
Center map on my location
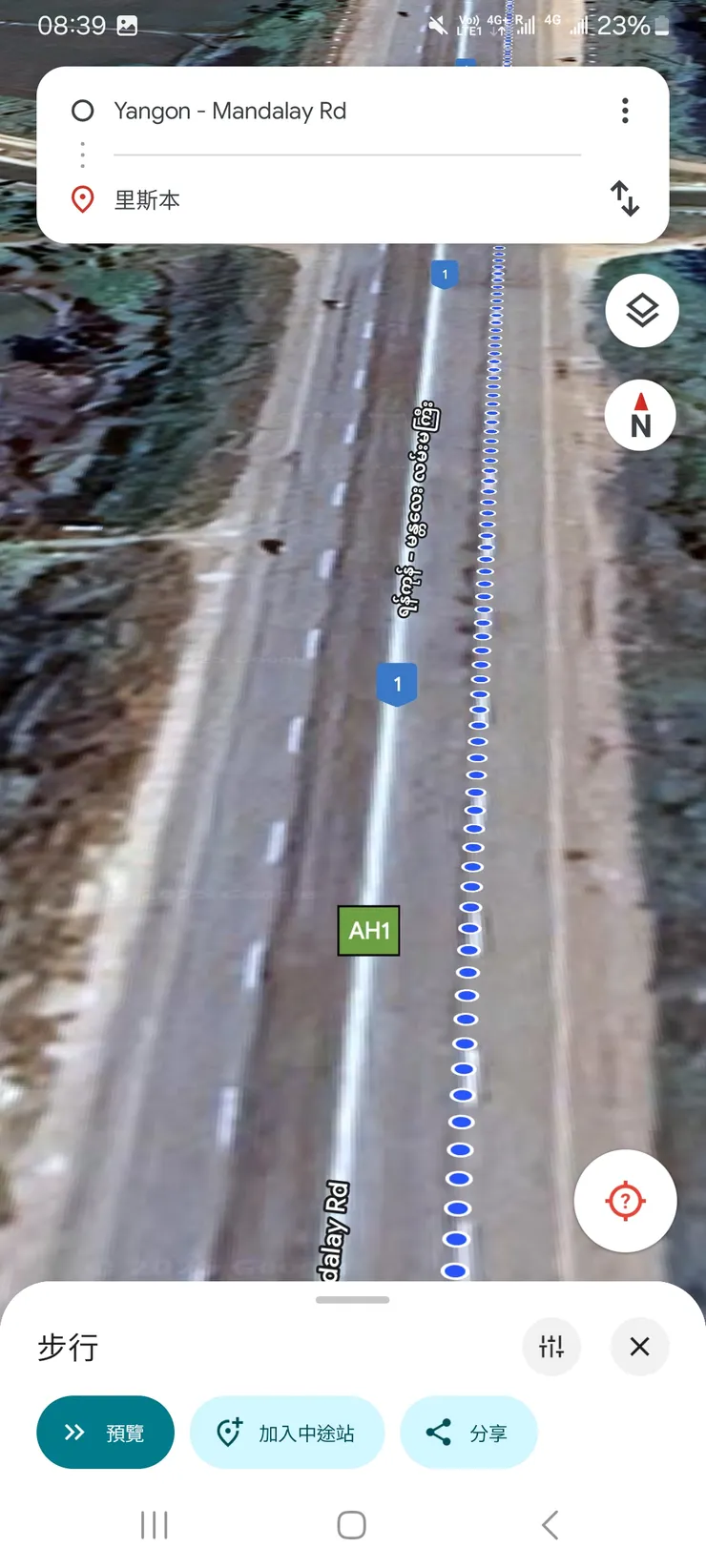(625, 1201)
